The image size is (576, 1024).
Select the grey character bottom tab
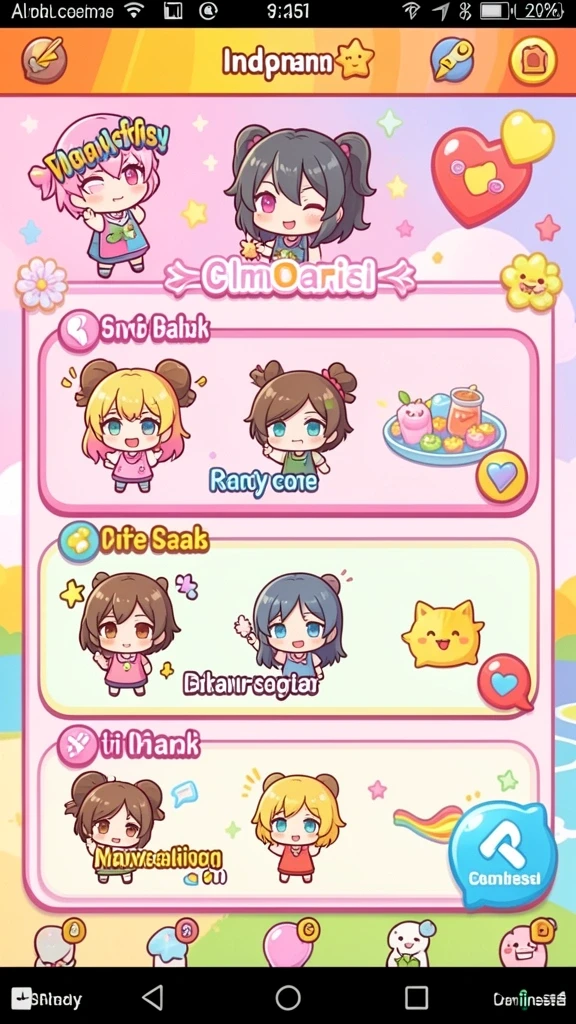click(x=59, y=942)
